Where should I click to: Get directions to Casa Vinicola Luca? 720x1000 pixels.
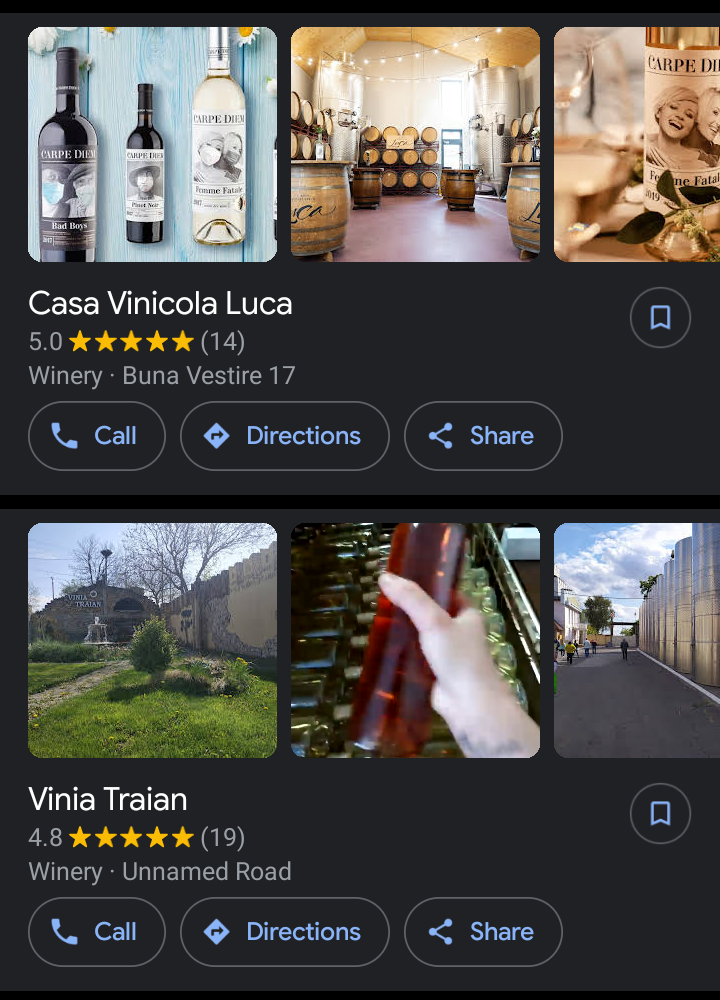click(x=284, y=436)
